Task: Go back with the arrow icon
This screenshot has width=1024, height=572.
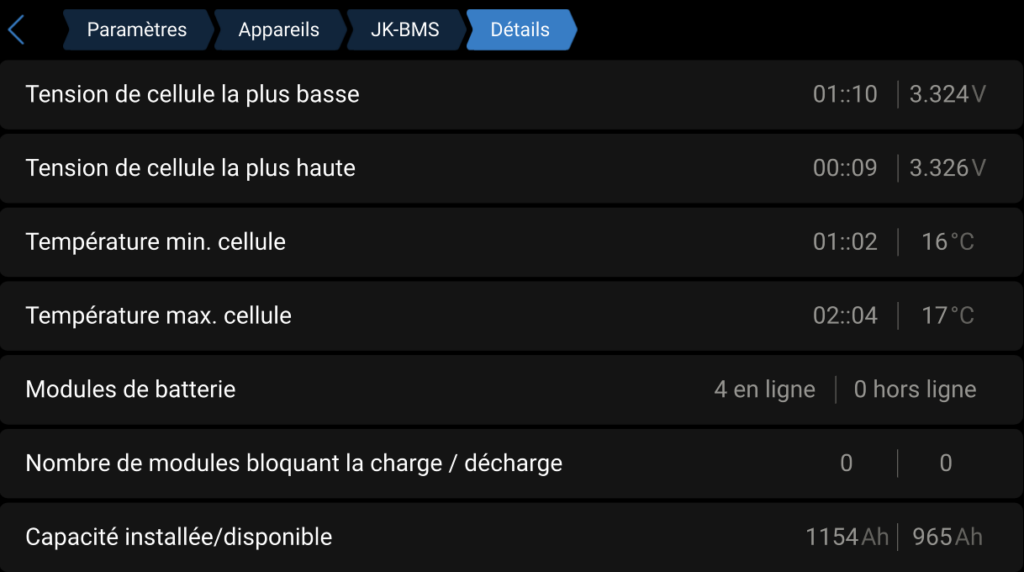Action: click(16, 30)
